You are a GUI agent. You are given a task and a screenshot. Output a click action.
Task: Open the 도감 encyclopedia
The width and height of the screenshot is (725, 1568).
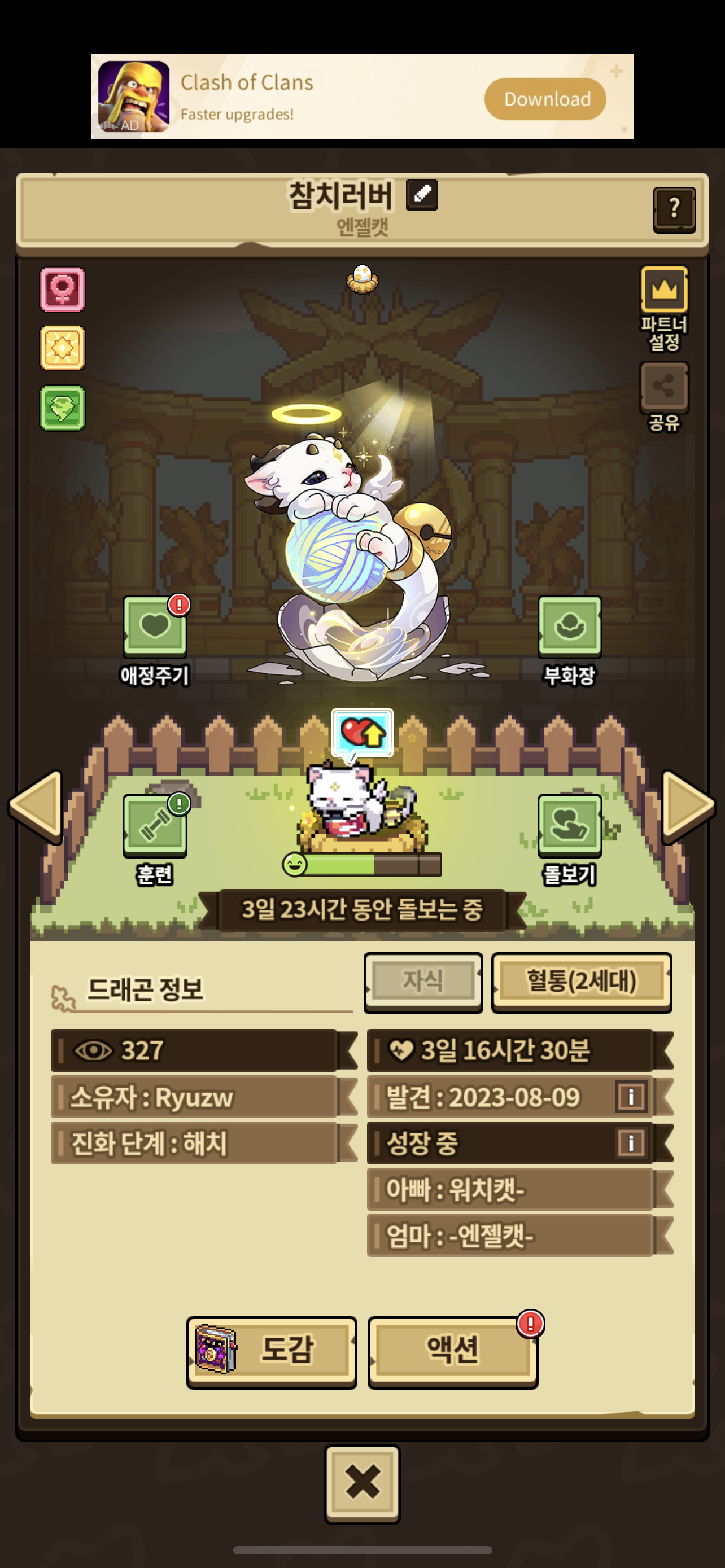[x=272, y=1352]
